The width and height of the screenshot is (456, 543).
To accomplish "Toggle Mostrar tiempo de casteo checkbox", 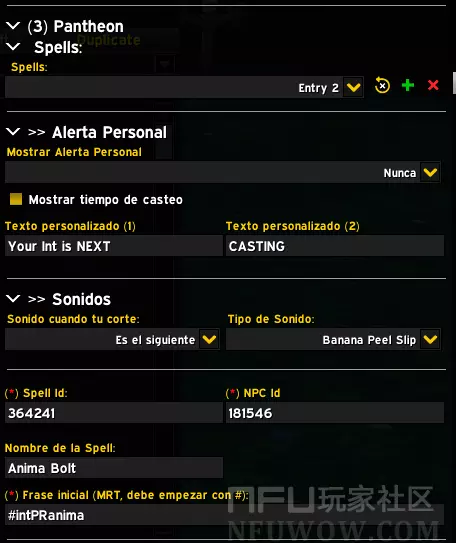I will (x=16, y=199).
